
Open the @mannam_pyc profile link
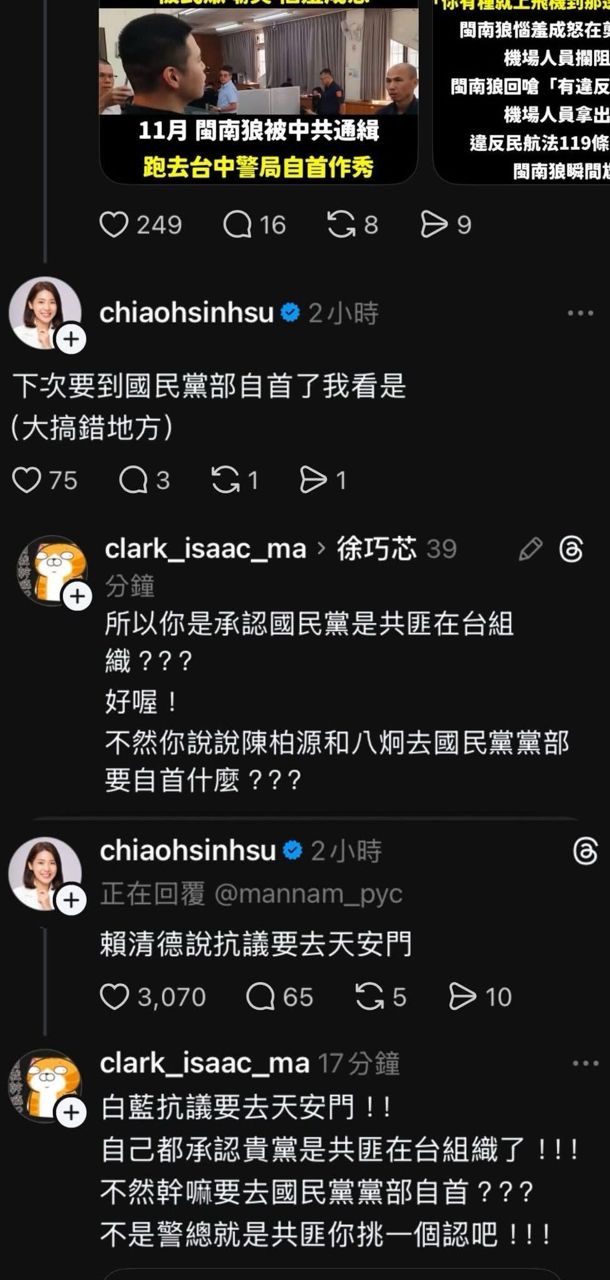click(307, 895)
